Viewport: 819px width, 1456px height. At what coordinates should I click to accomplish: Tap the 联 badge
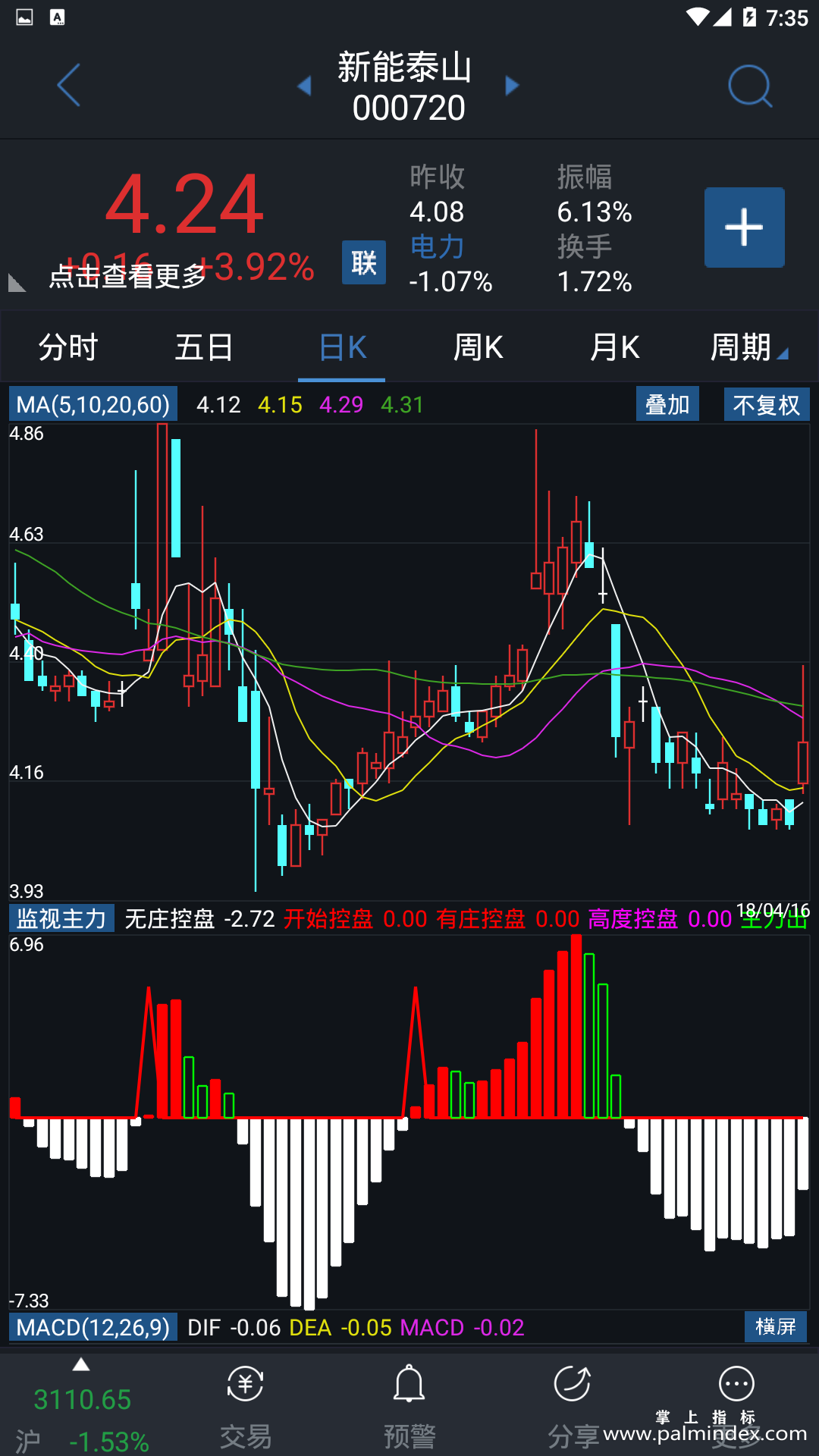(x=363, y=262)
